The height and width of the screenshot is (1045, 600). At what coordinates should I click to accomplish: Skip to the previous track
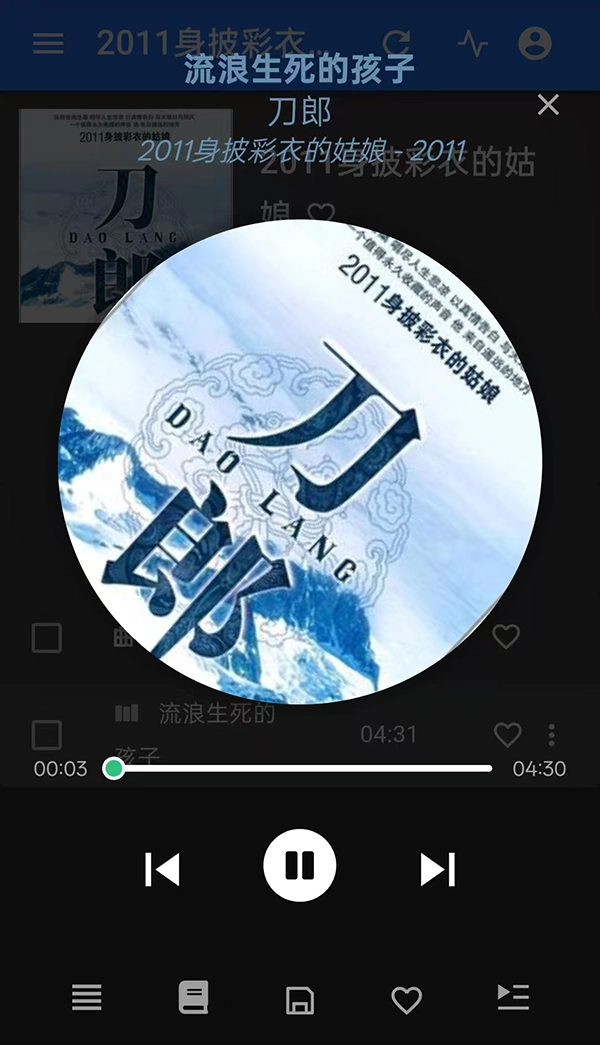pos(162,869)
